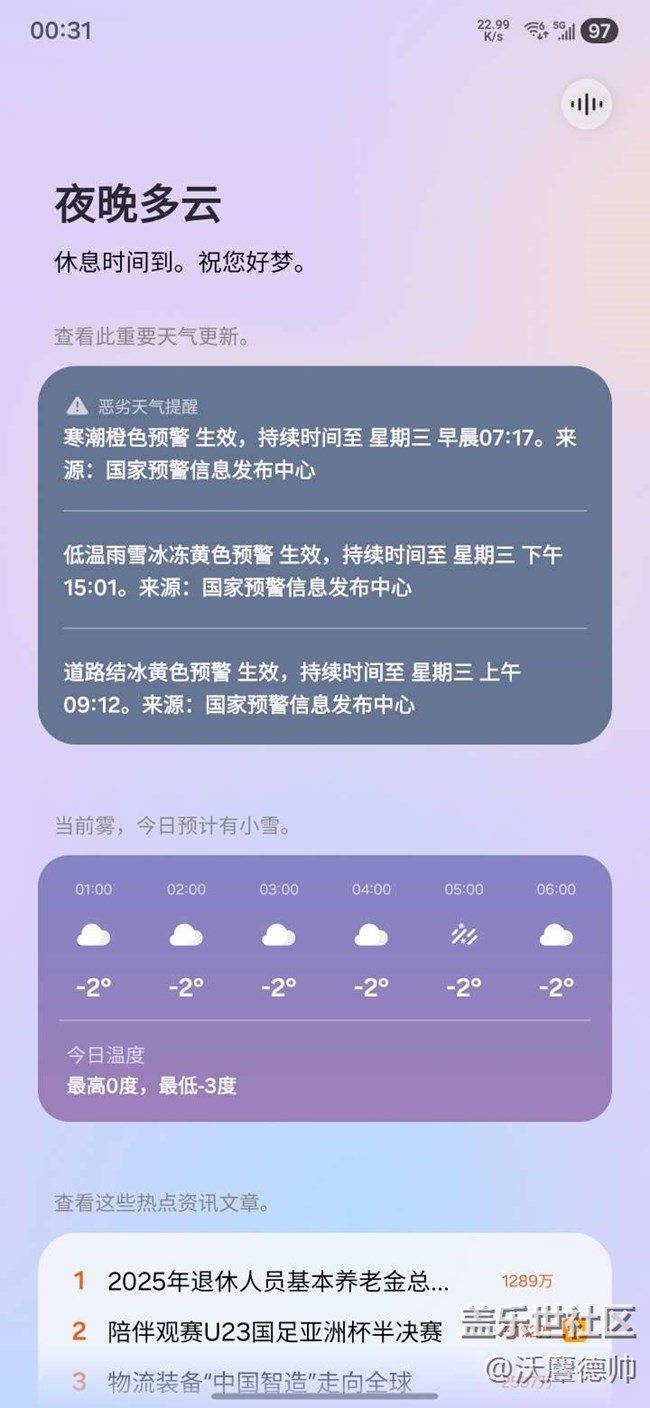Open article 物流装备“中国智造”走向全球
The width and height of the screenshot is (650, 1408).
click(260, 1382)
